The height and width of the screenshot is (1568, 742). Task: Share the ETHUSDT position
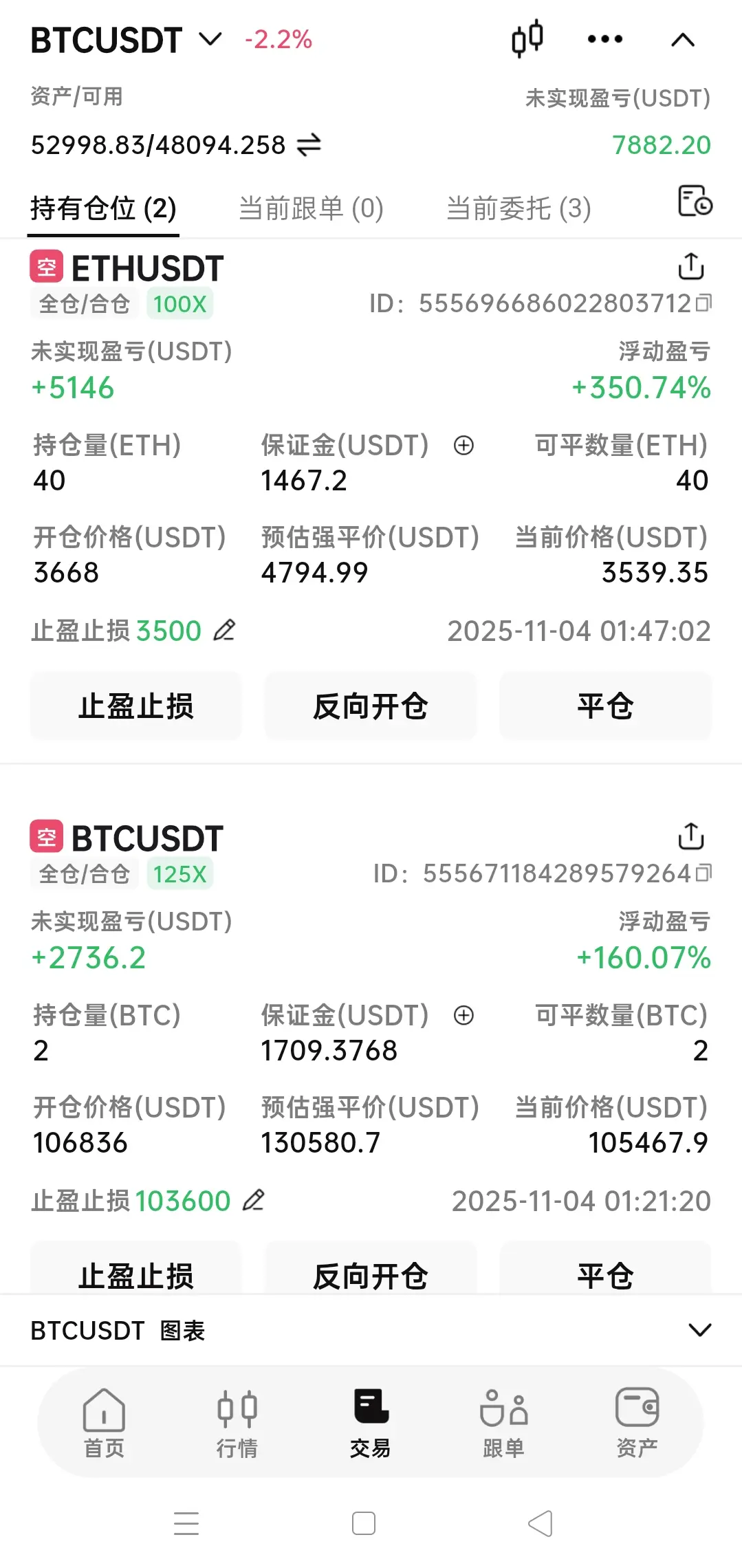[690, 266]
